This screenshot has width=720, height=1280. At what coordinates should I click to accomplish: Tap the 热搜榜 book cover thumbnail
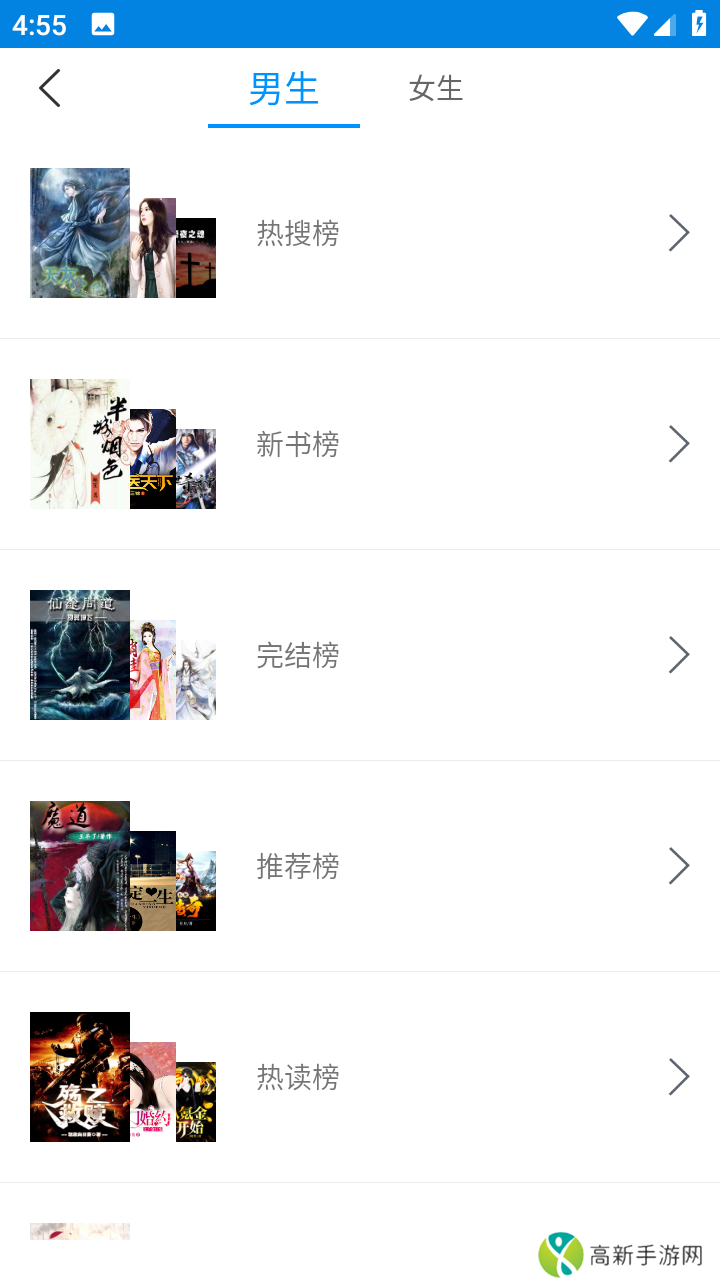click(80, 233)
